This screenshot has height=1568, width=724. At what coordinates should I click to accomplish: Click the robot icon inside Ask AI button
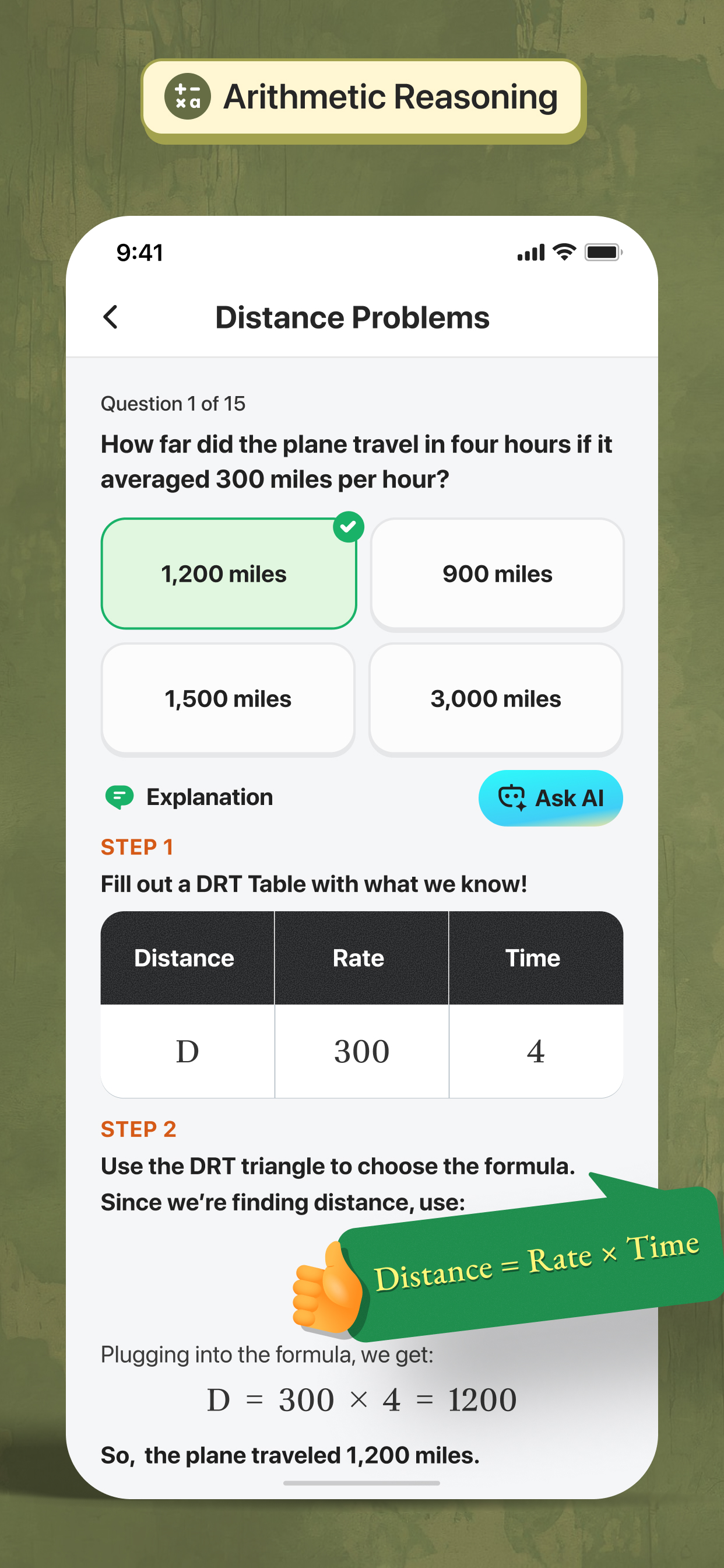(x=514, y=798)
